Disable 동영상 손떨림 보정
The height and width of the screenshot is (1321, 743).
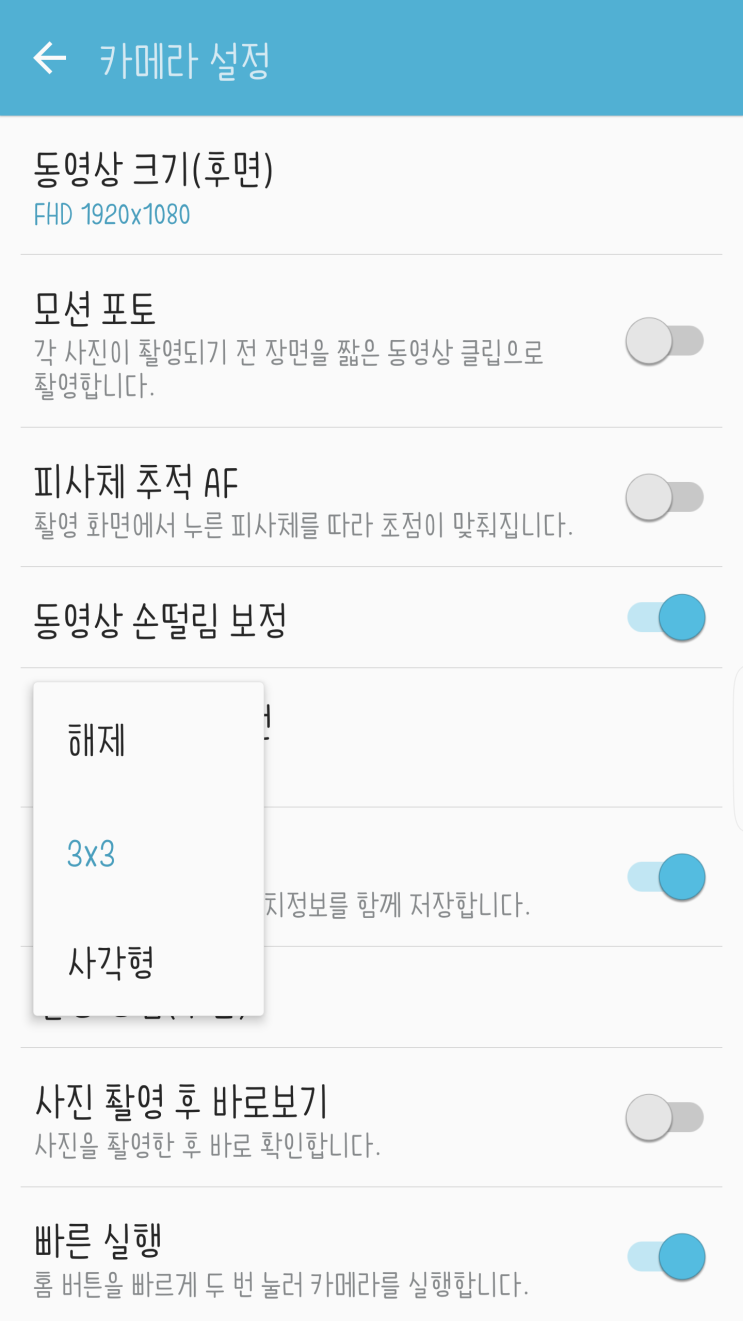pos(666,617)
